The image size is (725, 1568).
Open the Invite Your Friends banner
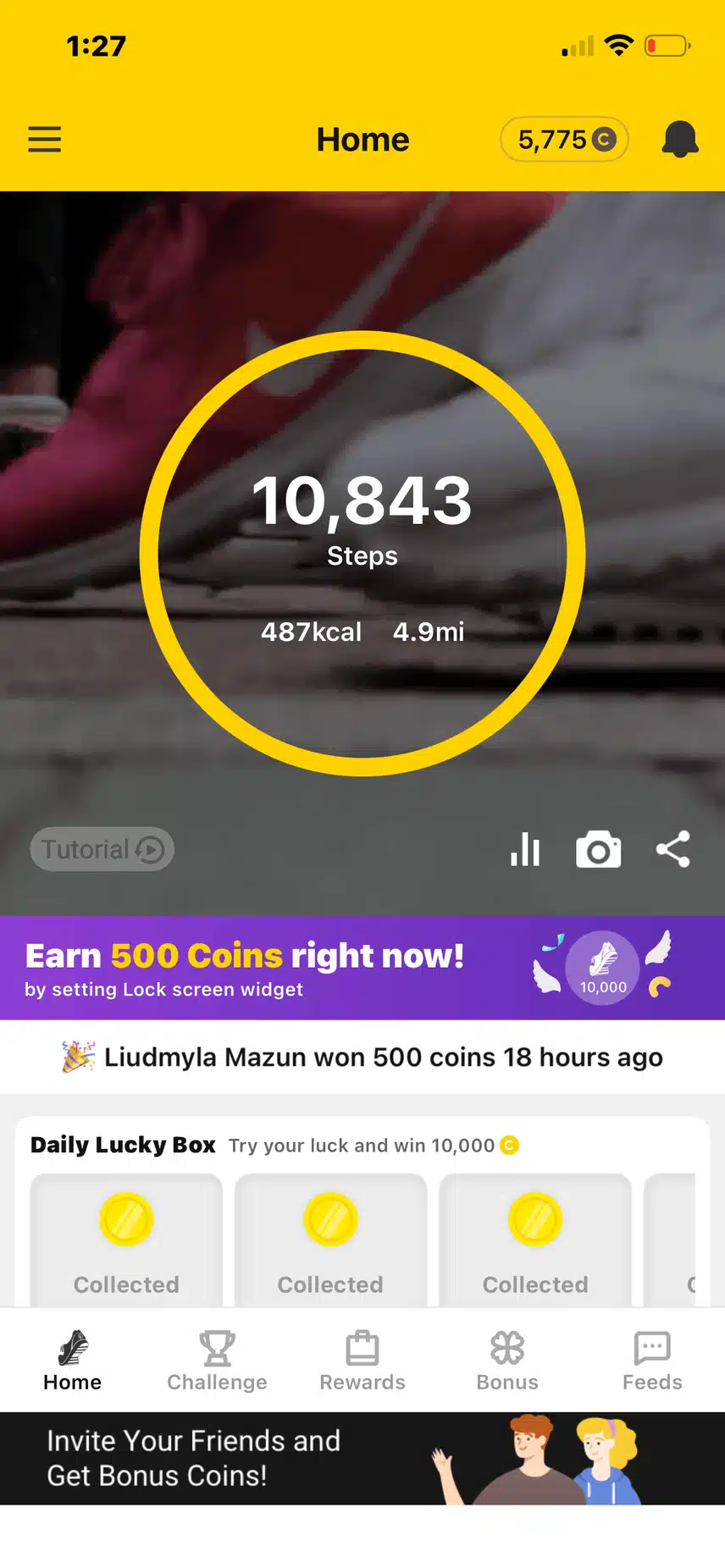362,1458
